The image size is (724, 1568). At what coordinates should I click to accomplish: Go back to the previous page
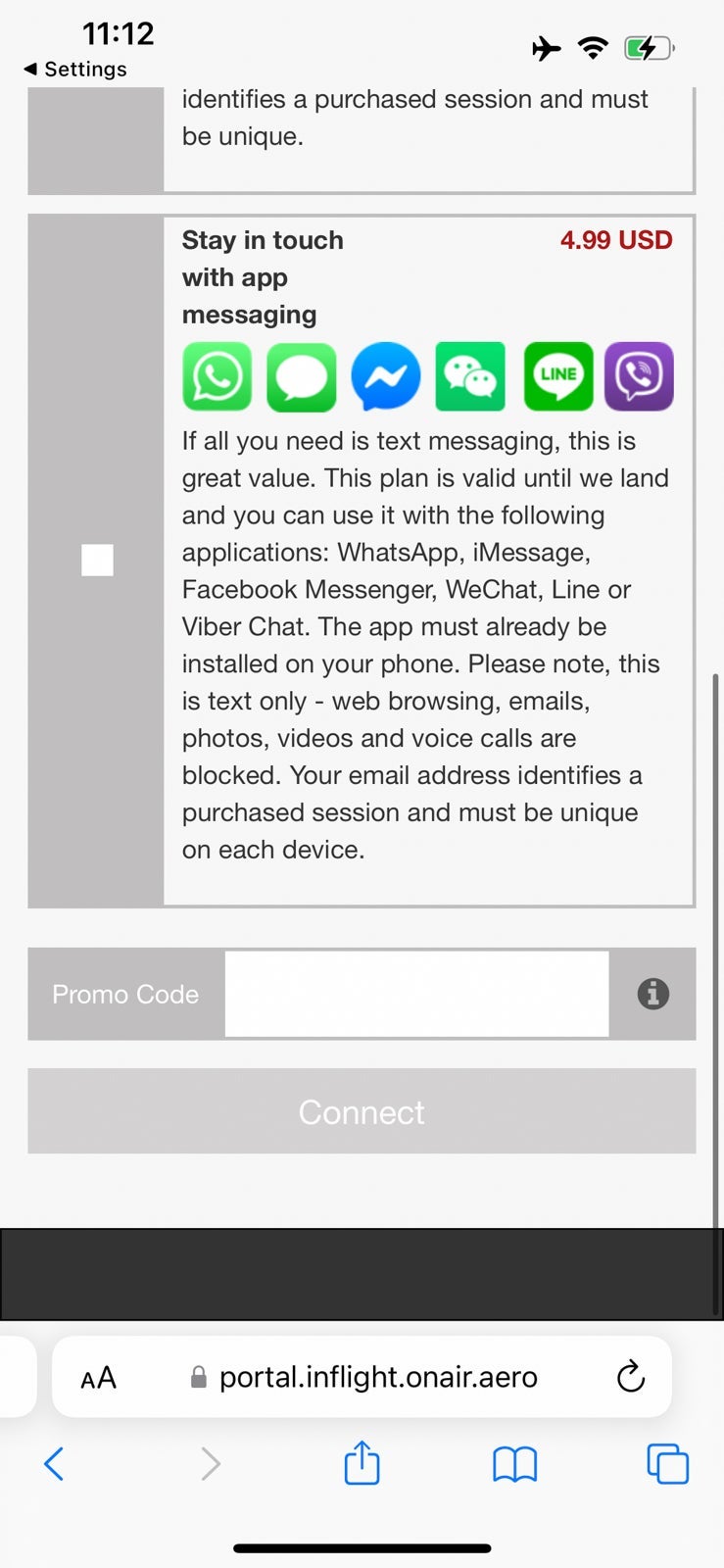pyautogui.click(x=55, y=1464)
